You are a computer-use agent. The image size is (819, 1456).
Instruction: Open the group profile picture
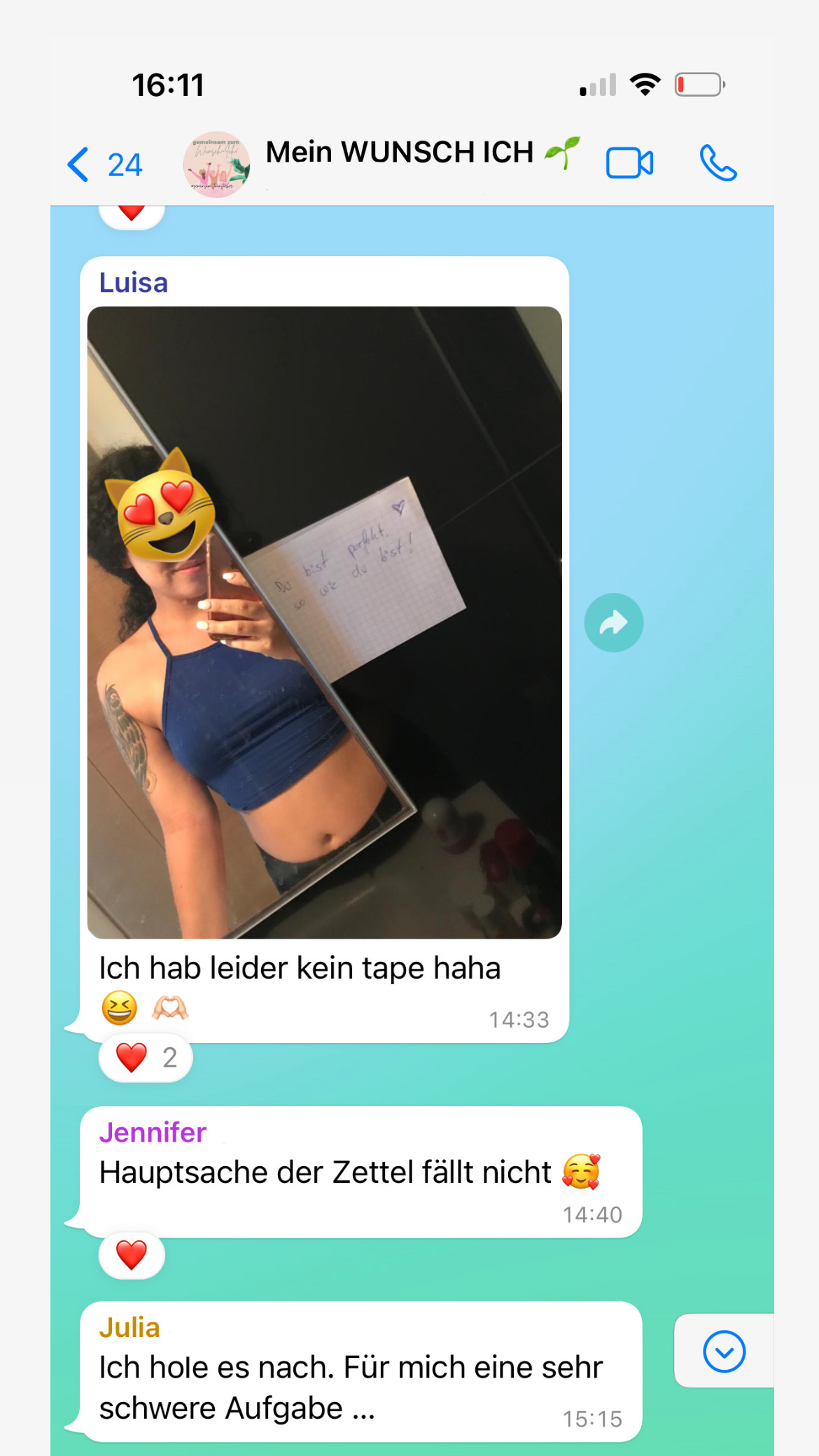click(216, 164)
